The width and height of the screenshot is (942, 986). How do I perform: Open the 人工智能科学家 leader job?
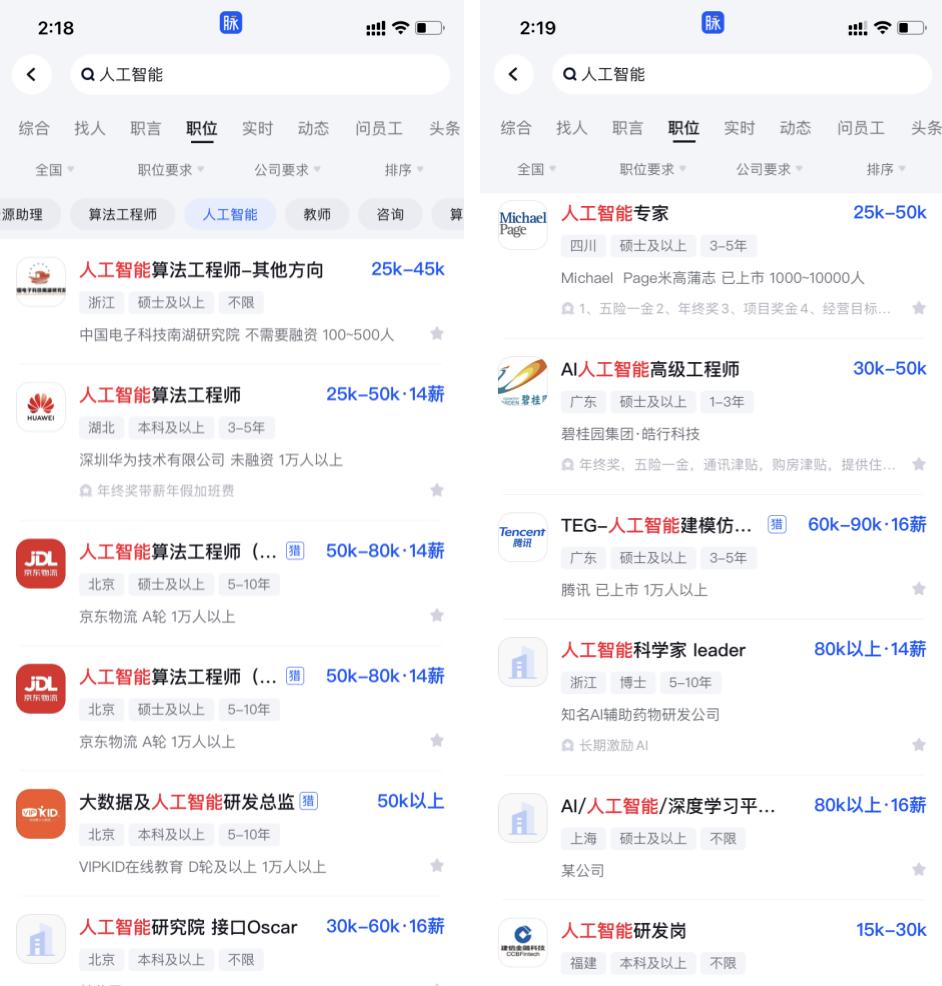654,650
